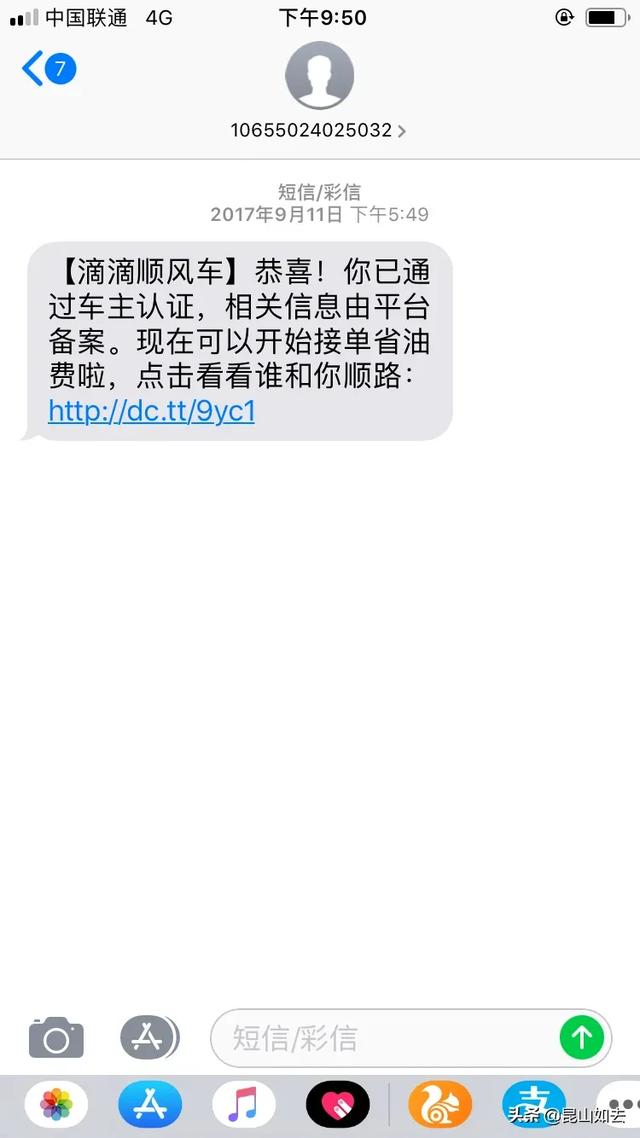
Task: Open the dc.tt/9yc1 link
Action: 151,411
